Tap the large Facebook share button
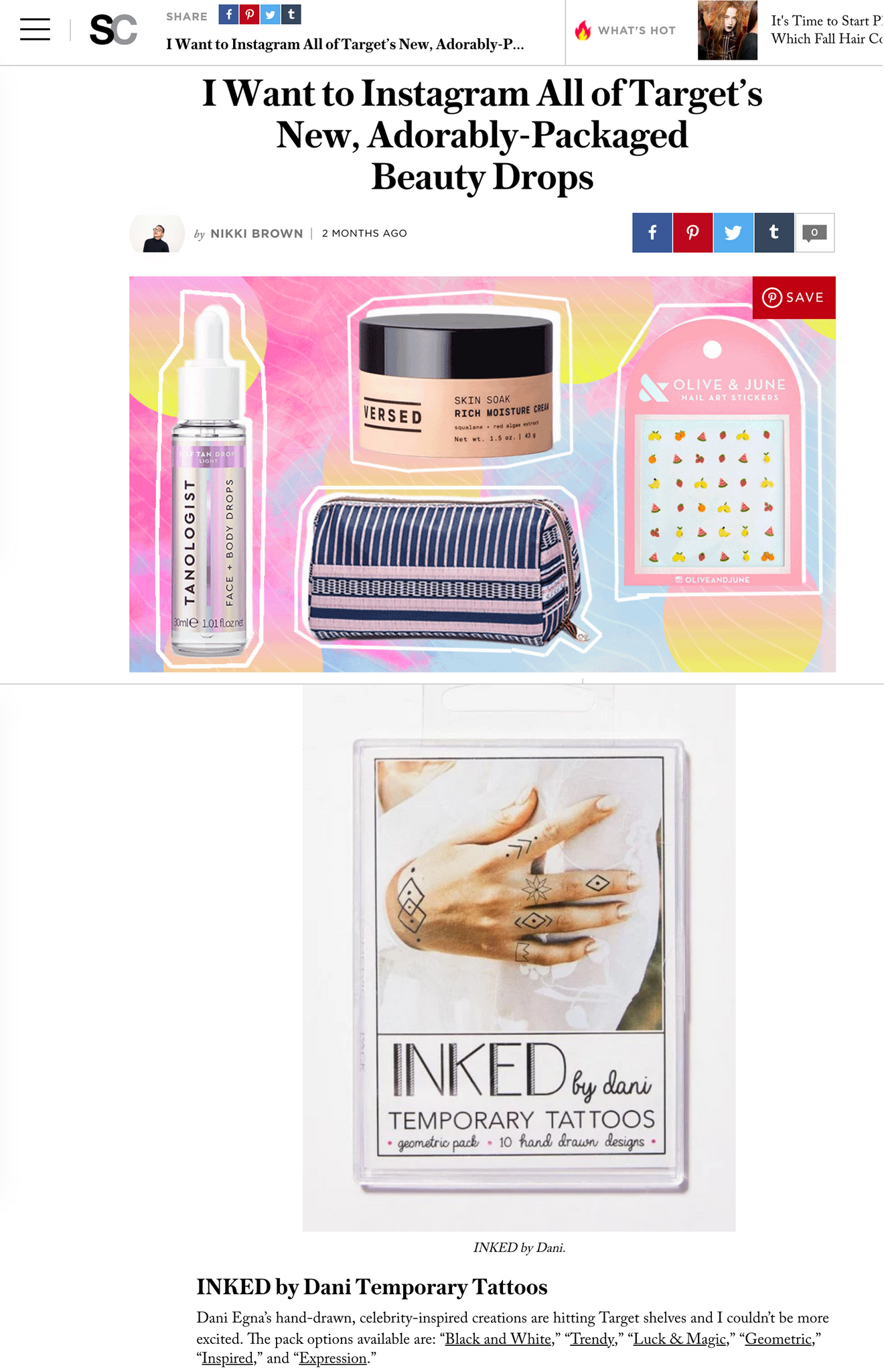 point(652,232)
